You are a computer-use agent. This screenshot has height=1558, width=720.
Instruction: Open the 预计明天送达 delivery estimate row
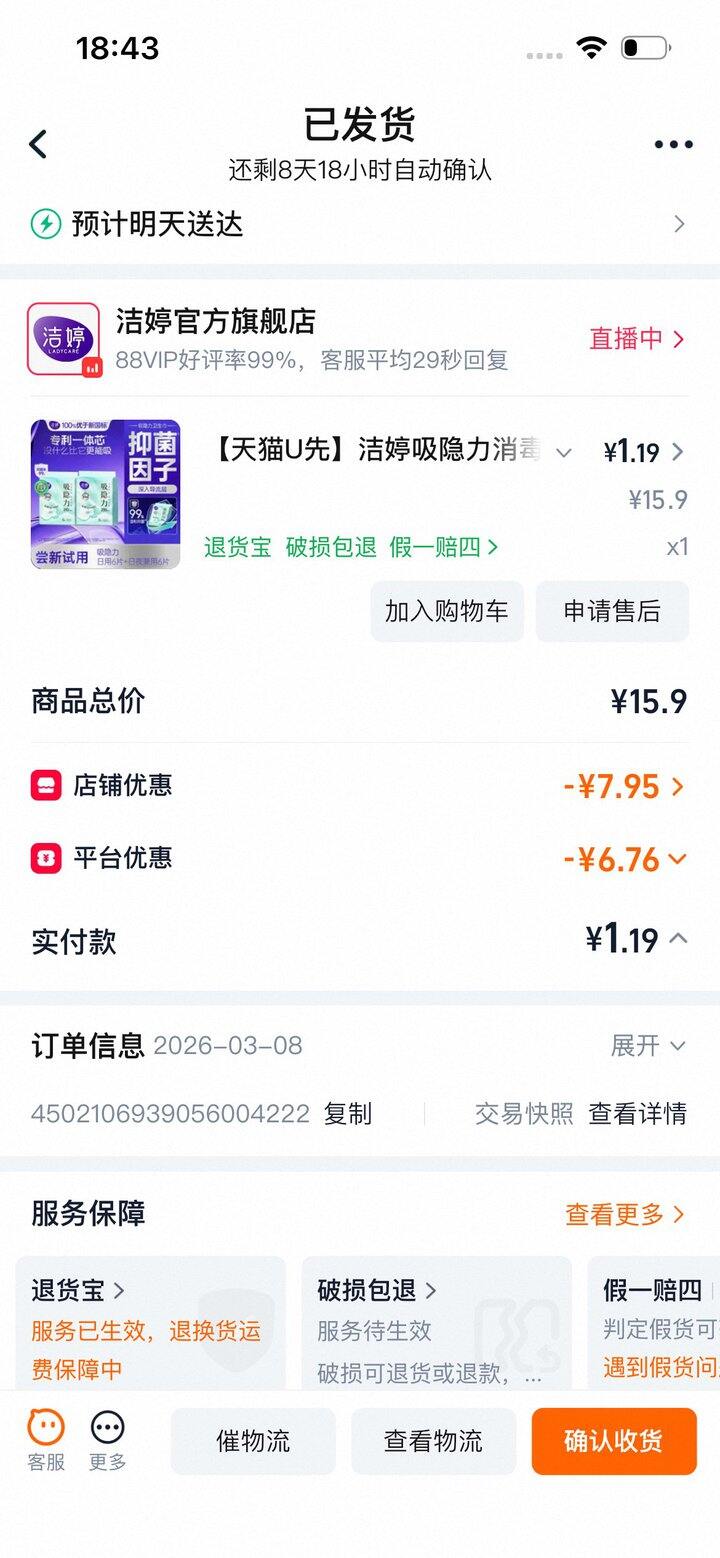click(x=359, y=224)
